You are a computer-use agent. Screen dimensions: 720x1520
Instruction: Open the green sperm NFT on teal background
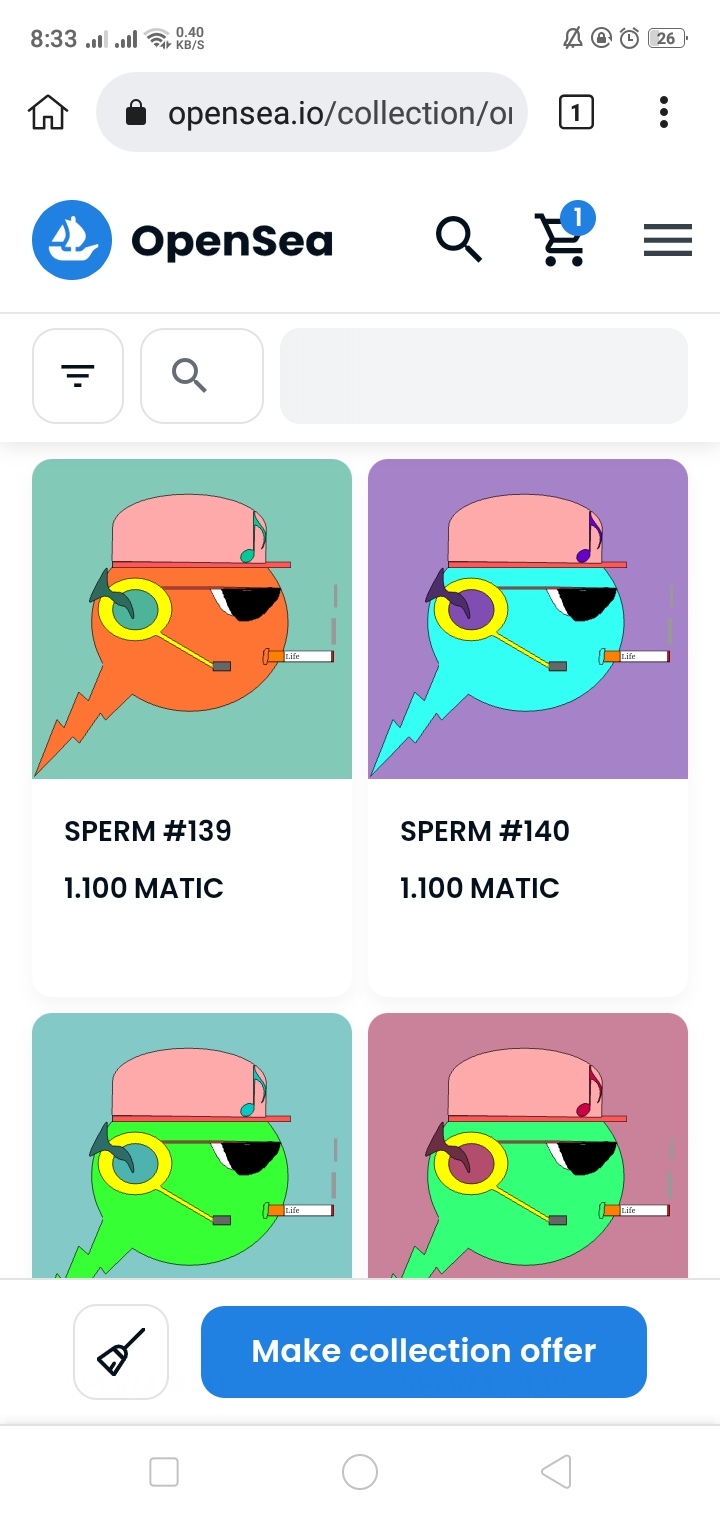192,1145
